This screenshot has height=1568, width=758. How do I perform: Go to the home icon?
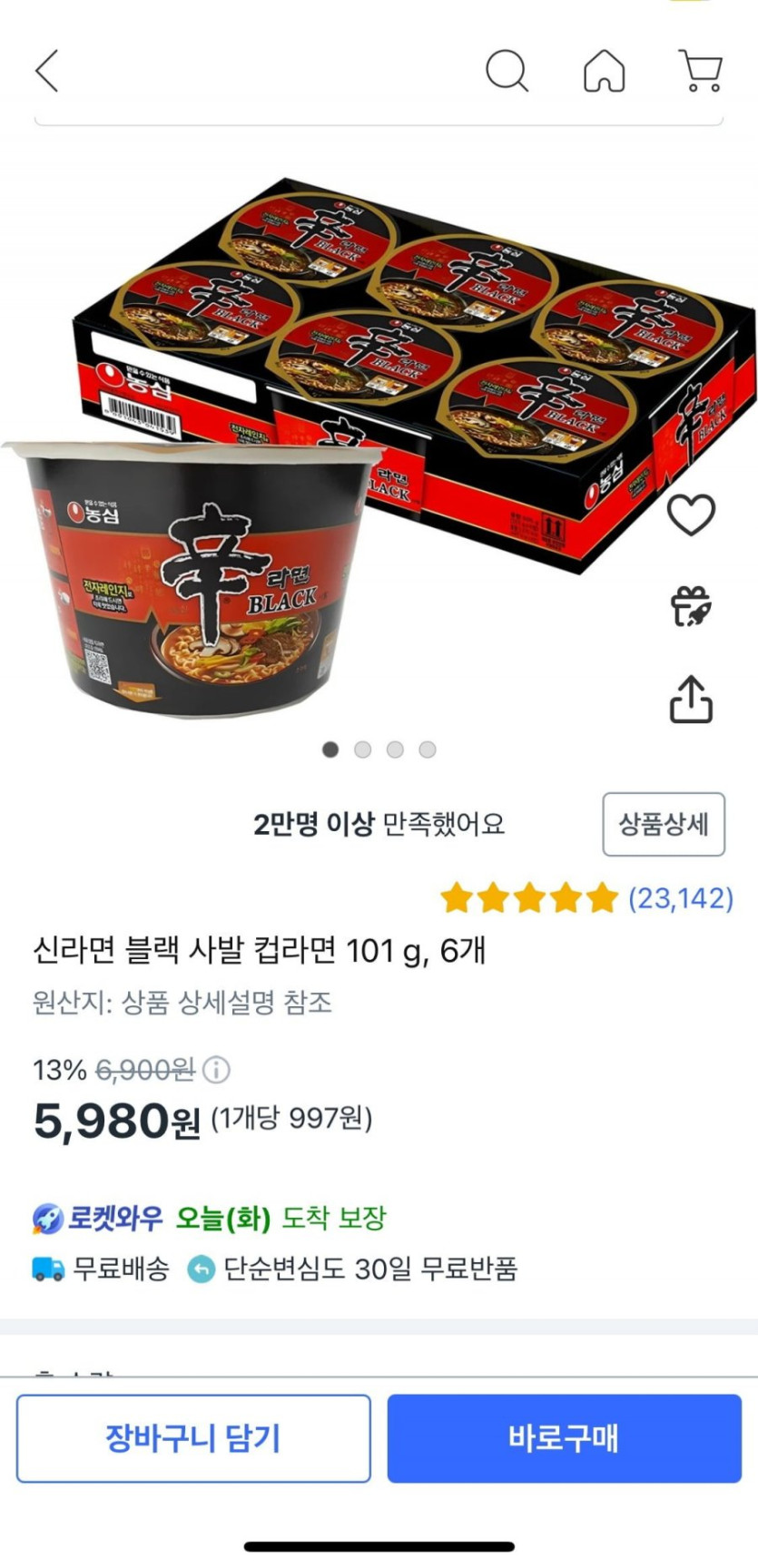coord(604,71)
